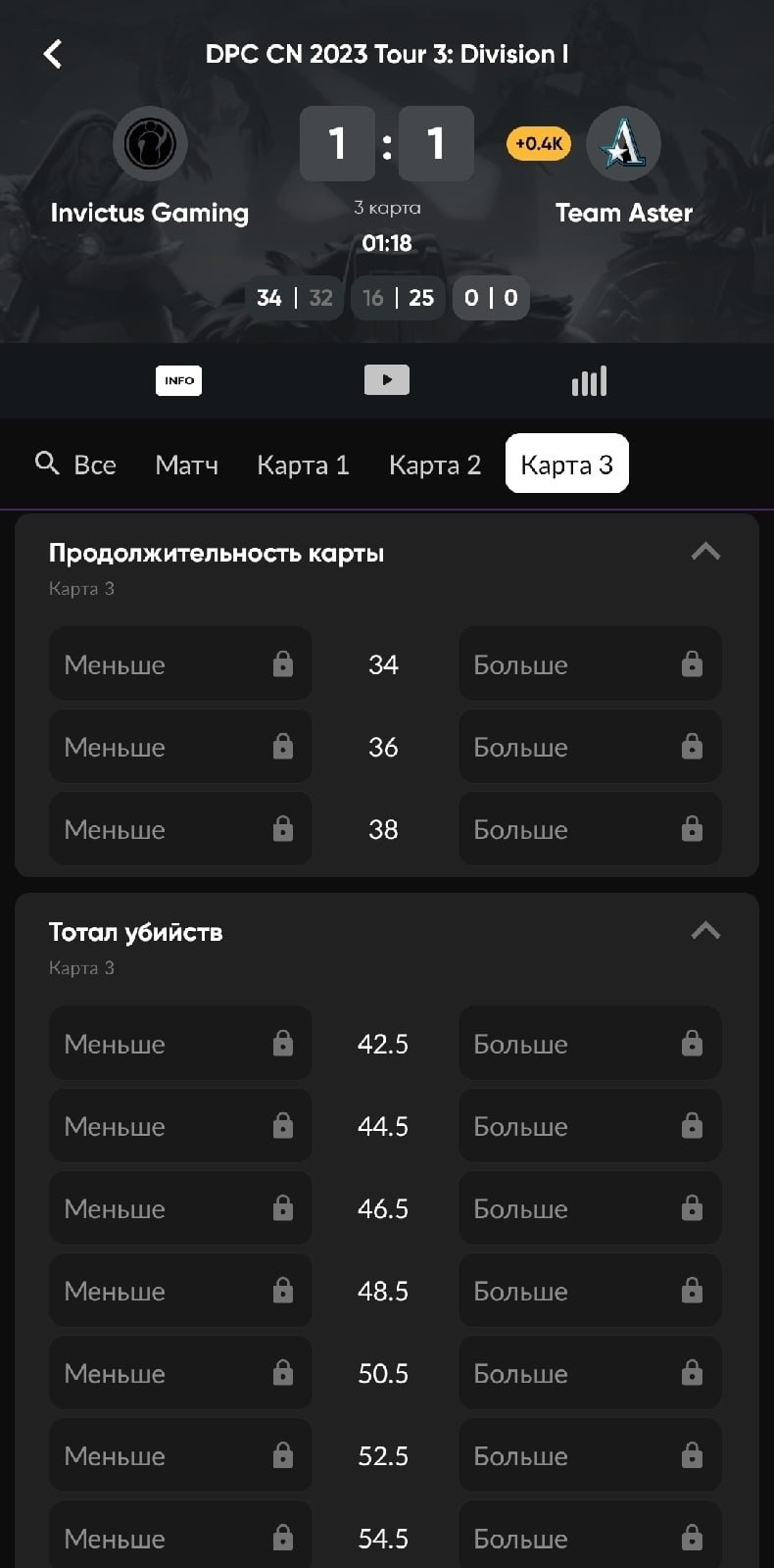Collapse the Продолжительность карты section
Viewport: 774px width, 1568px height.
click(x=705, y=553)
